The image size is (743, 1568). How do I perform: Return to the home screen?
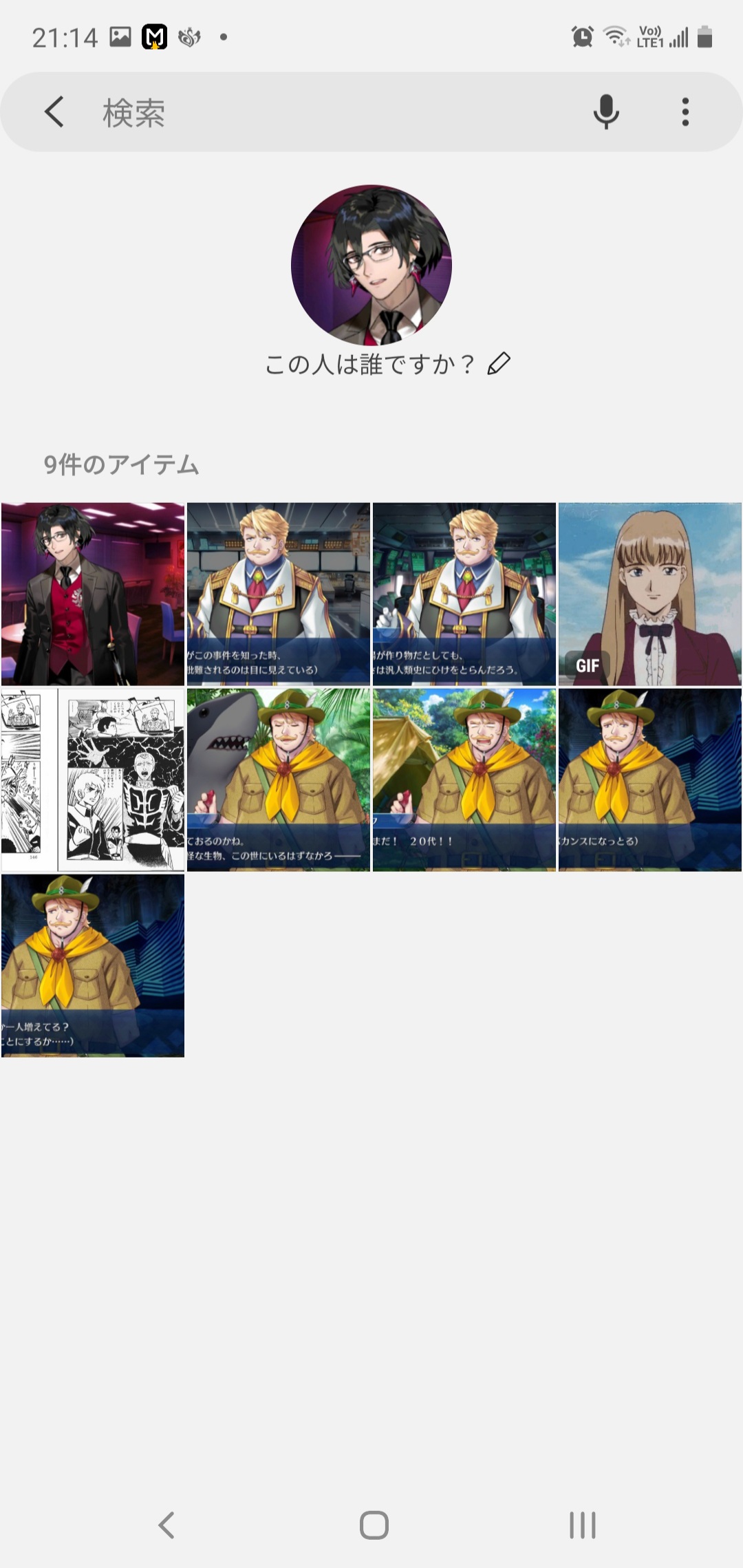pyautogui.click(x=374, y=1525)
